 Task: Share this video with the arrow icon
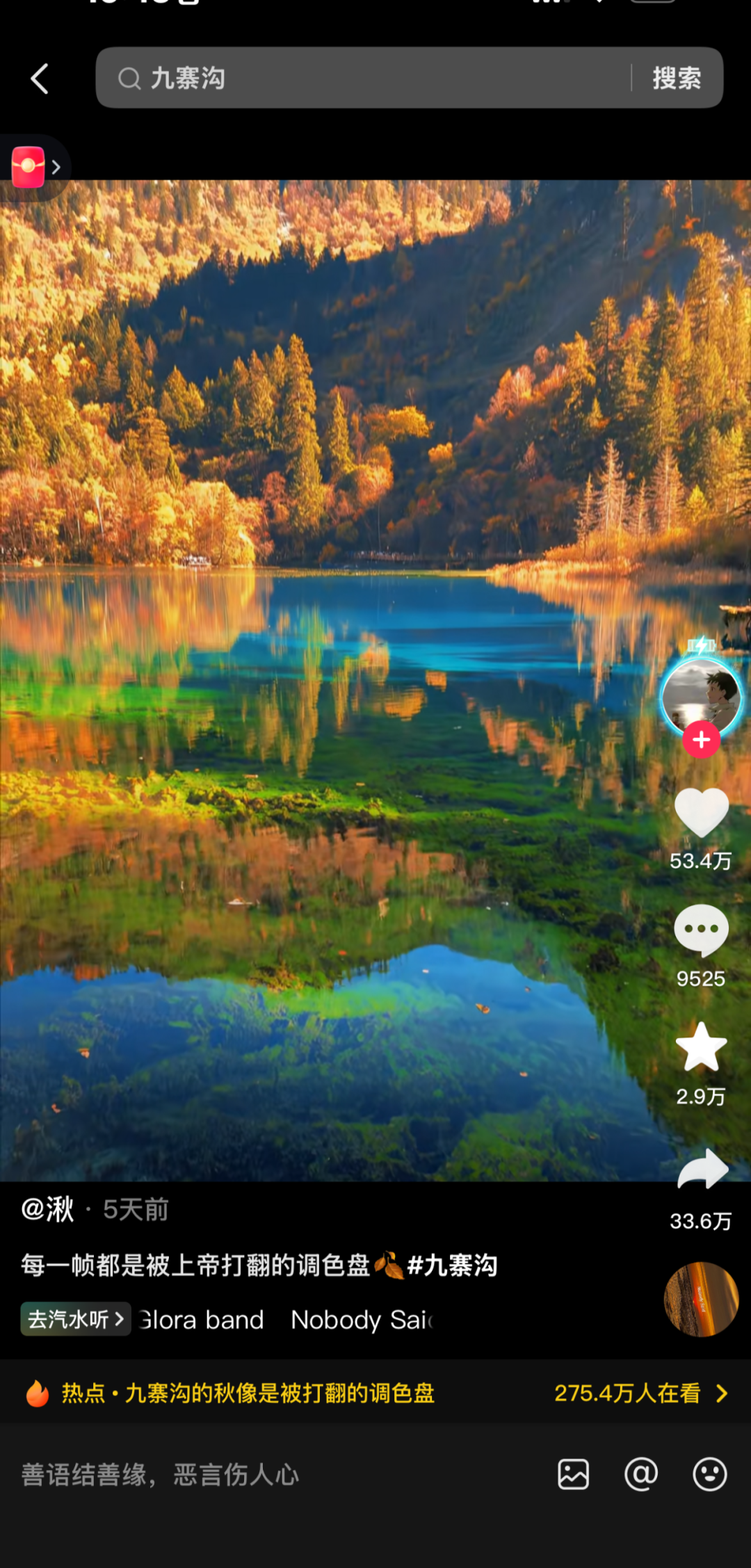(x=702, y=1170)
